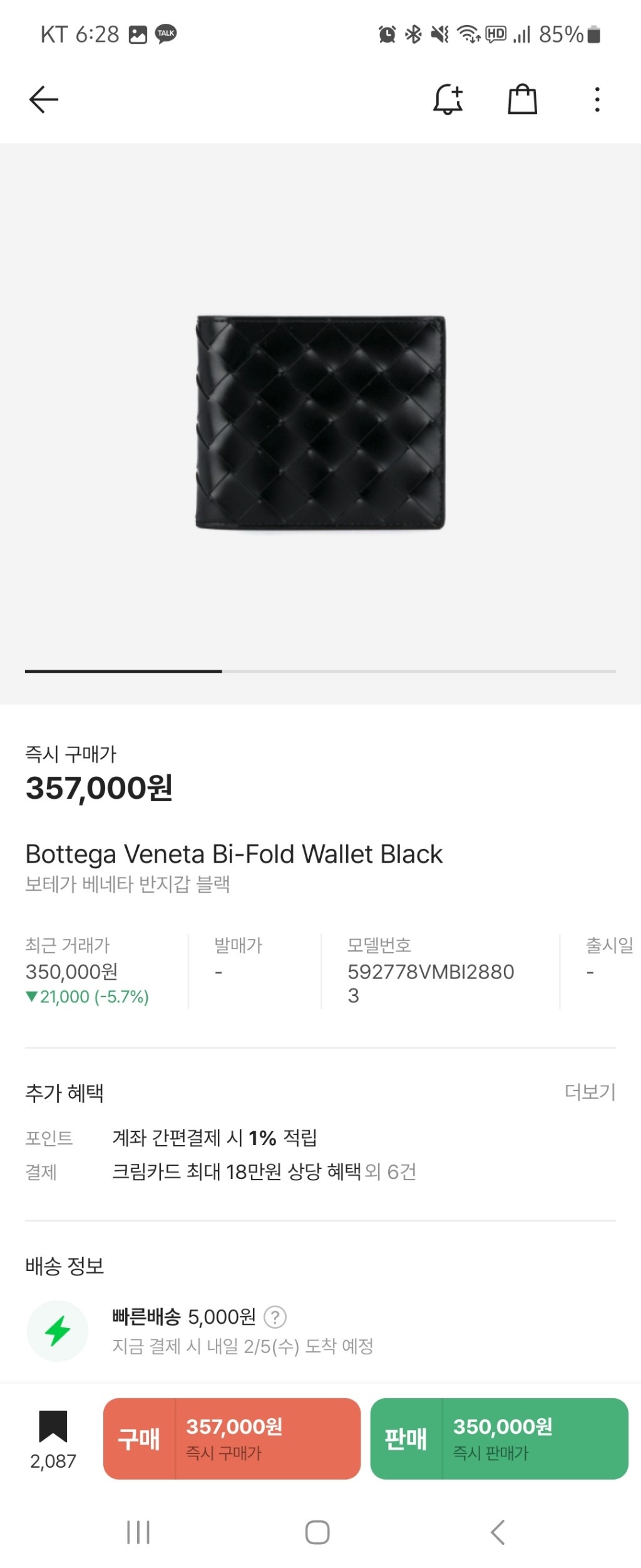Tap 더보기 next to 추가 혜택
The image size is (641, 1568).
pos(590,1092)
